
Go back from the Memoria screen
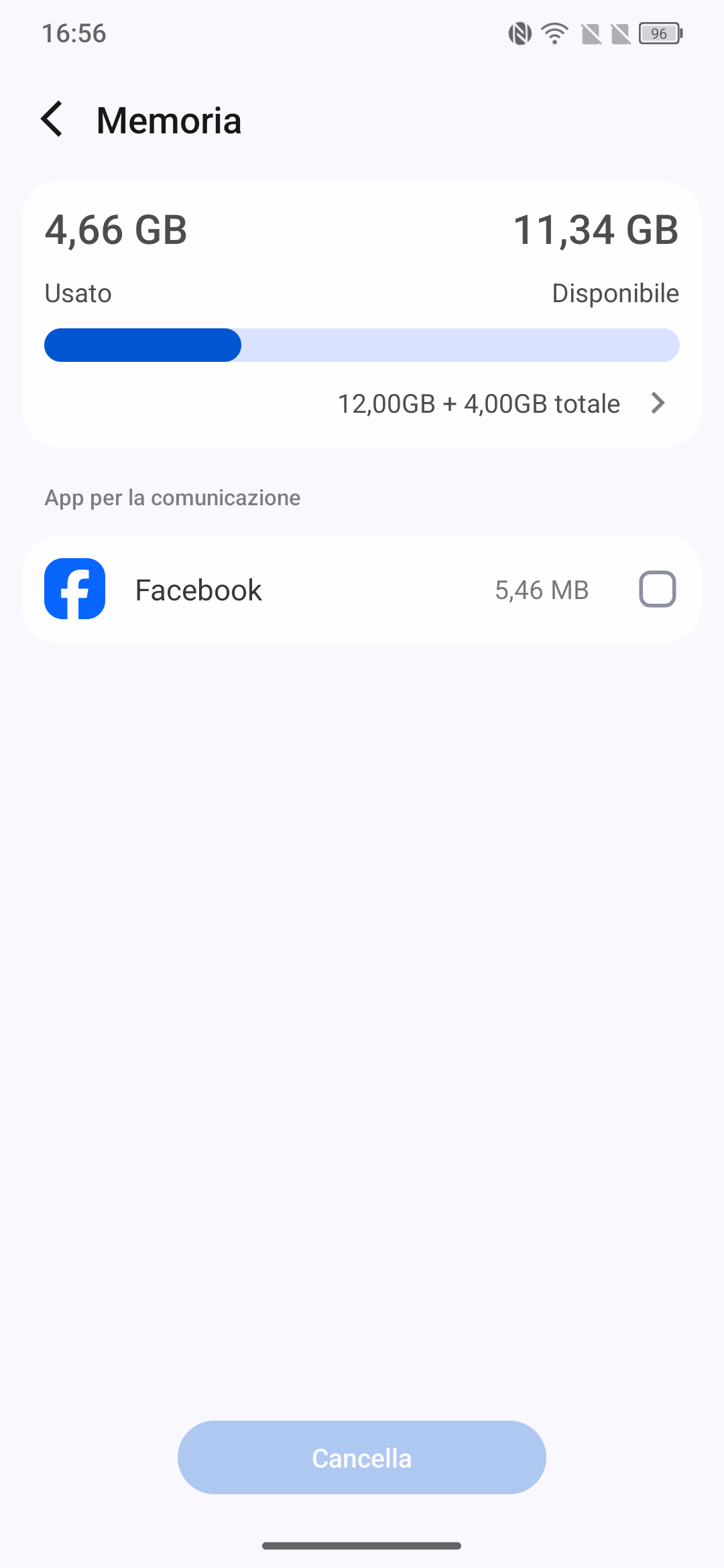click(x=52, y=119)
